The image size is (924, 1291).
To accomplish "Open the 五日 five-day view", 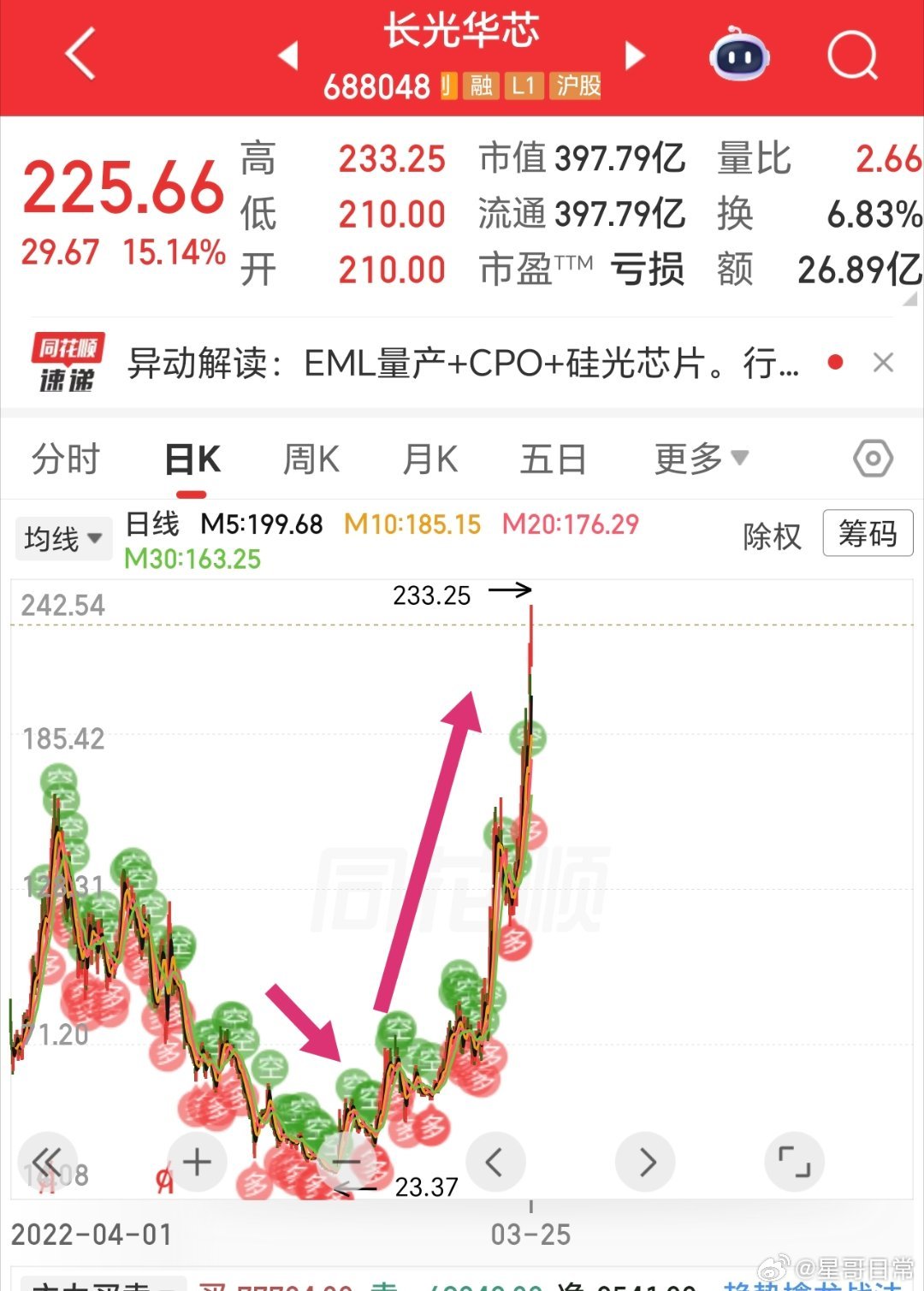I will tap(553, 458).
